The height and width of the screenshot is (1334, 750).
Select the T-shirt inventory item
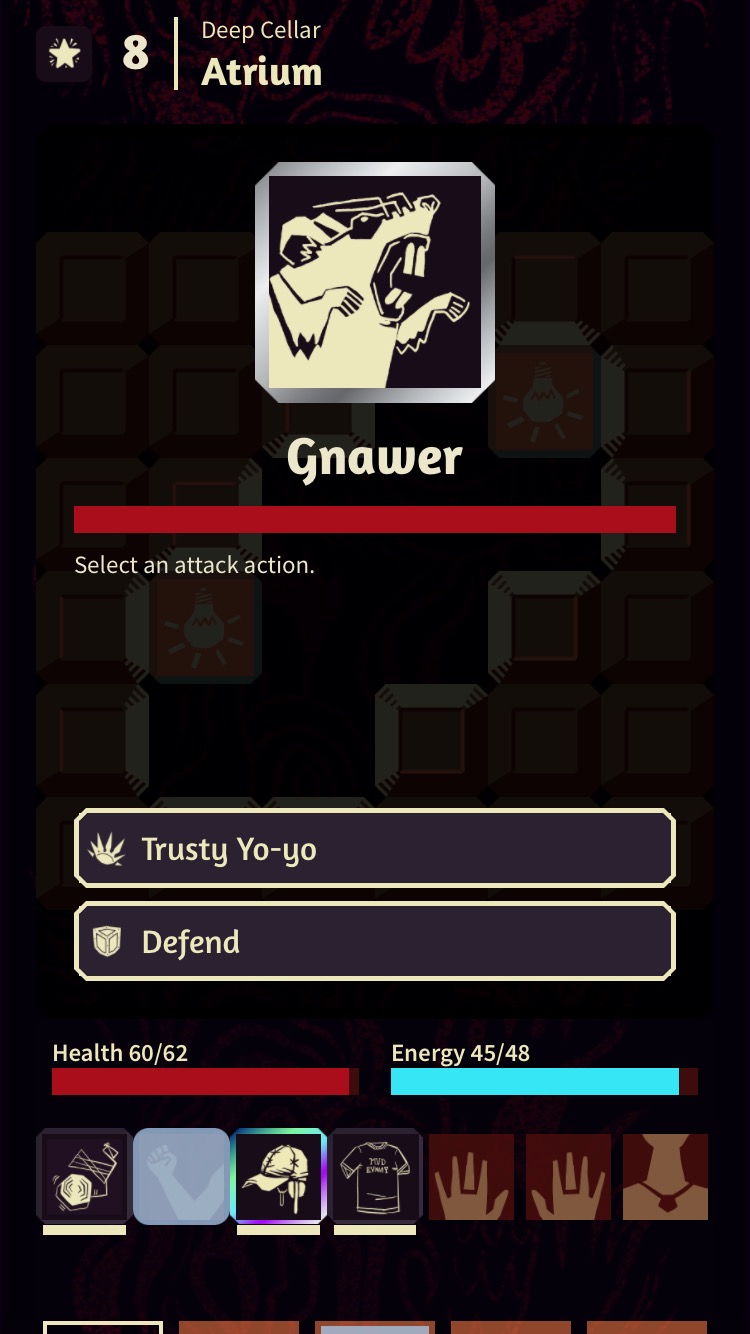click(x=376, y=1175)
